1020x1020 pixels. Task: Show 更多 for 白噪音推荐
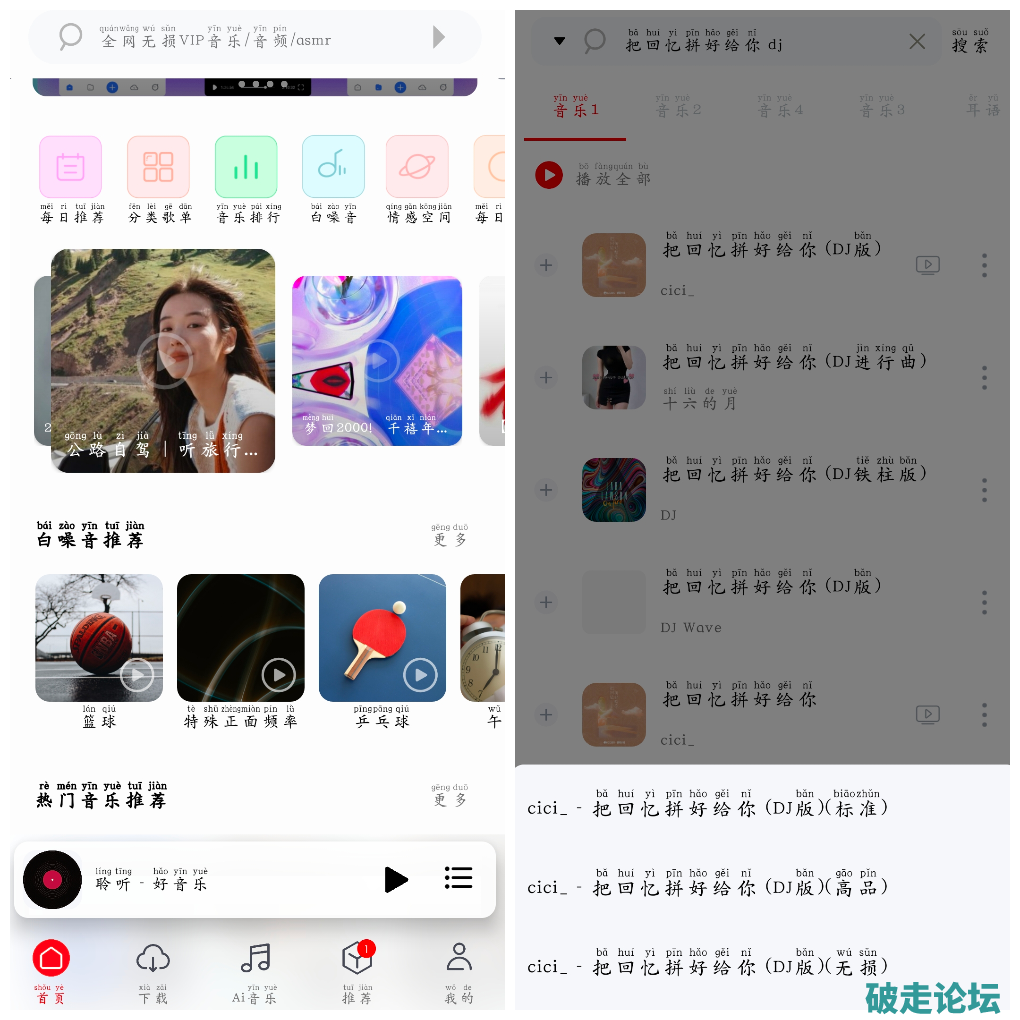pos(450,537)
